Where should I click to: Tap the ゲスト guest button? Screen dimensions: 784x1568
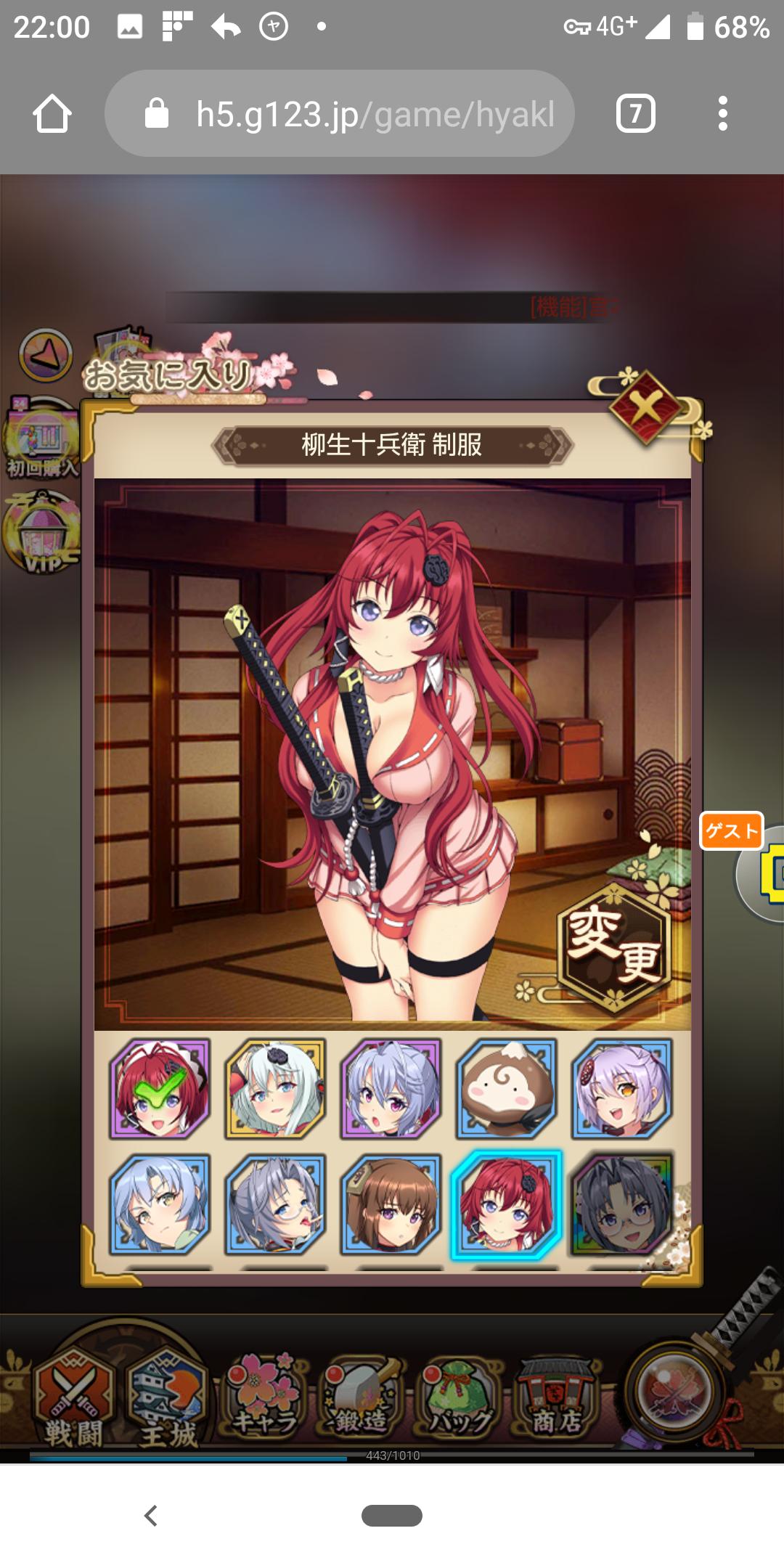click(x=732, y=830)
